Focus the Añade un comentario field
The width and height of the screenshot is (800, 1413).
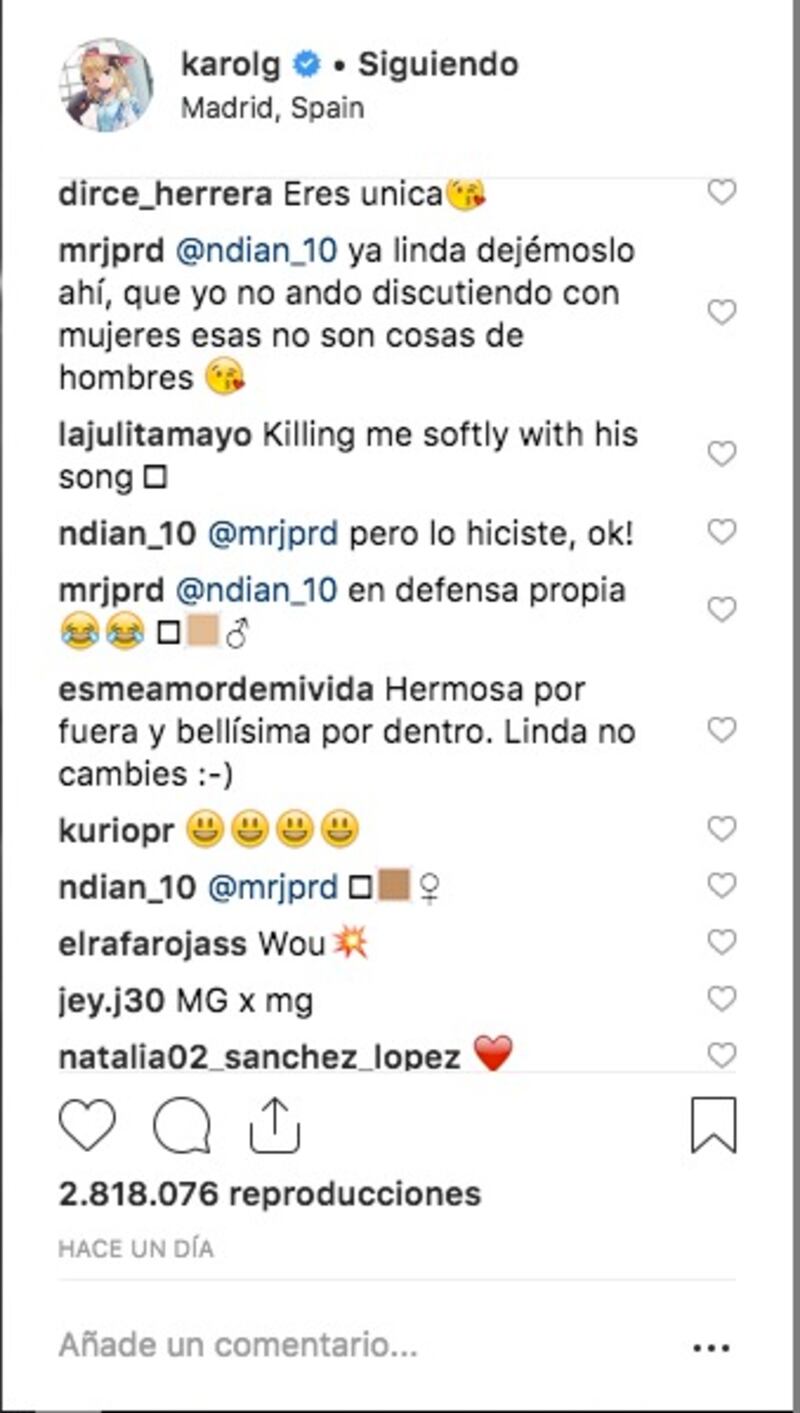pos(360,1346)
